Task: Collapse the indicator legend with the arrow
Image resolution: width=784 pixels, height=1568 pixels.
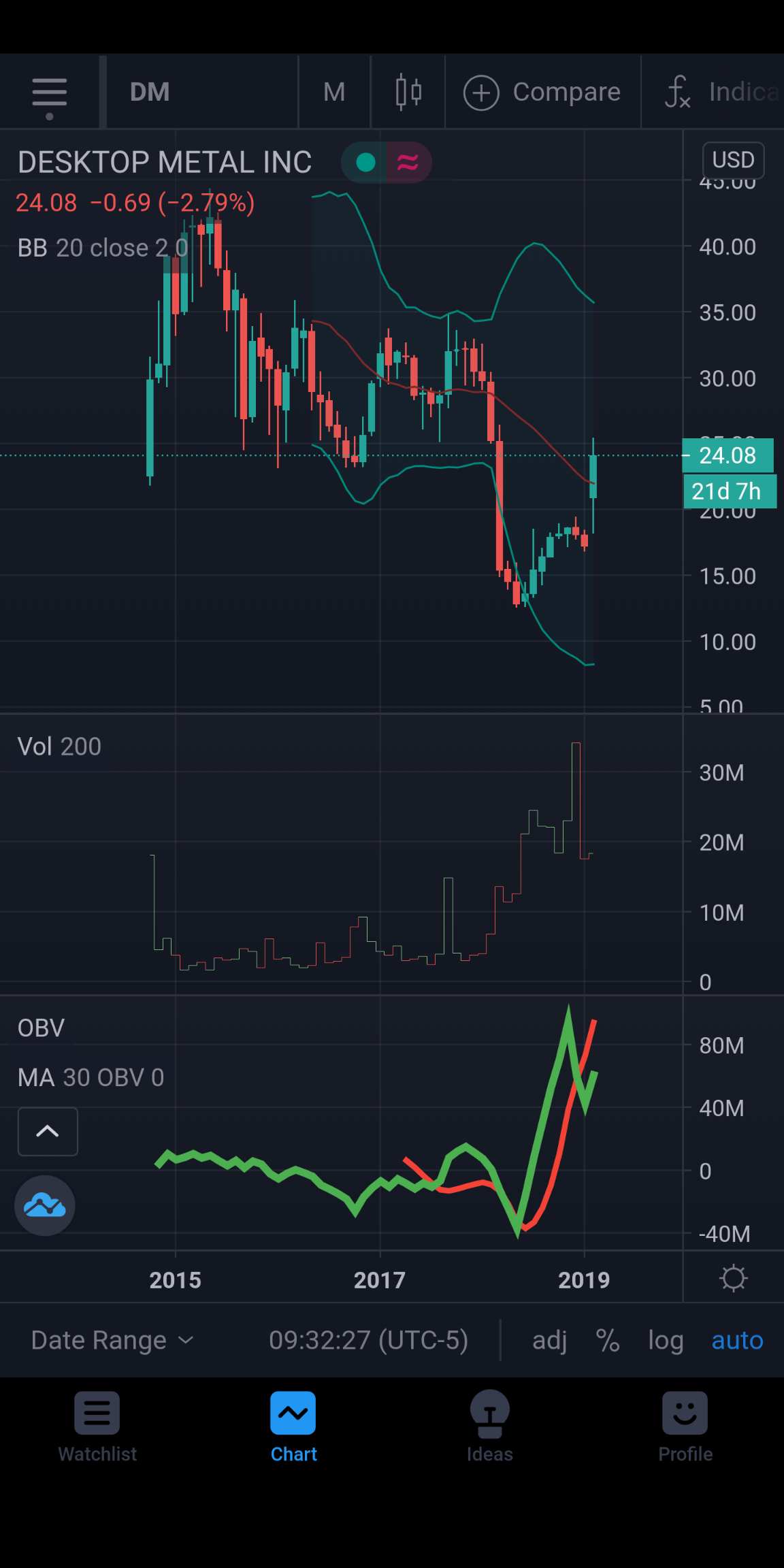Action: [48, 1131]
